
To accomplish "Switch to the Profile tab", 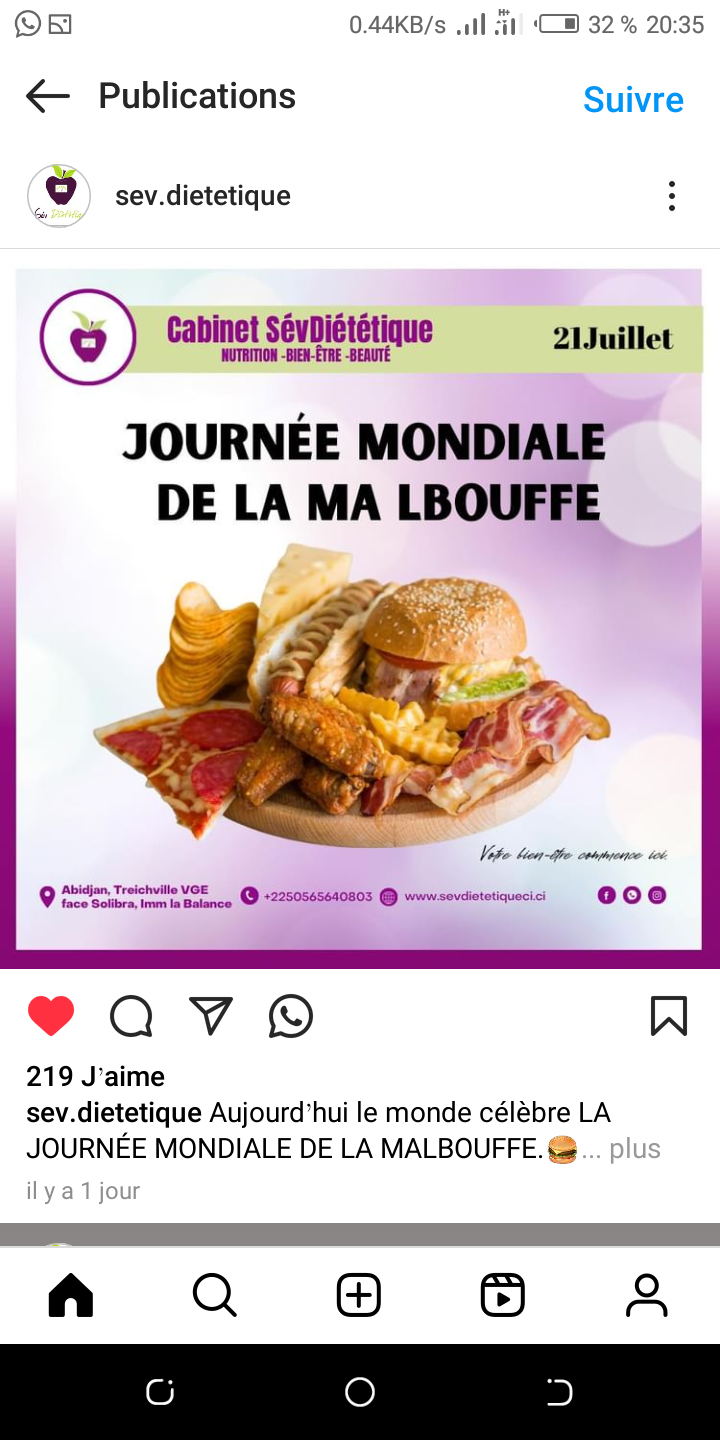I will click(x=647, y=1296).
